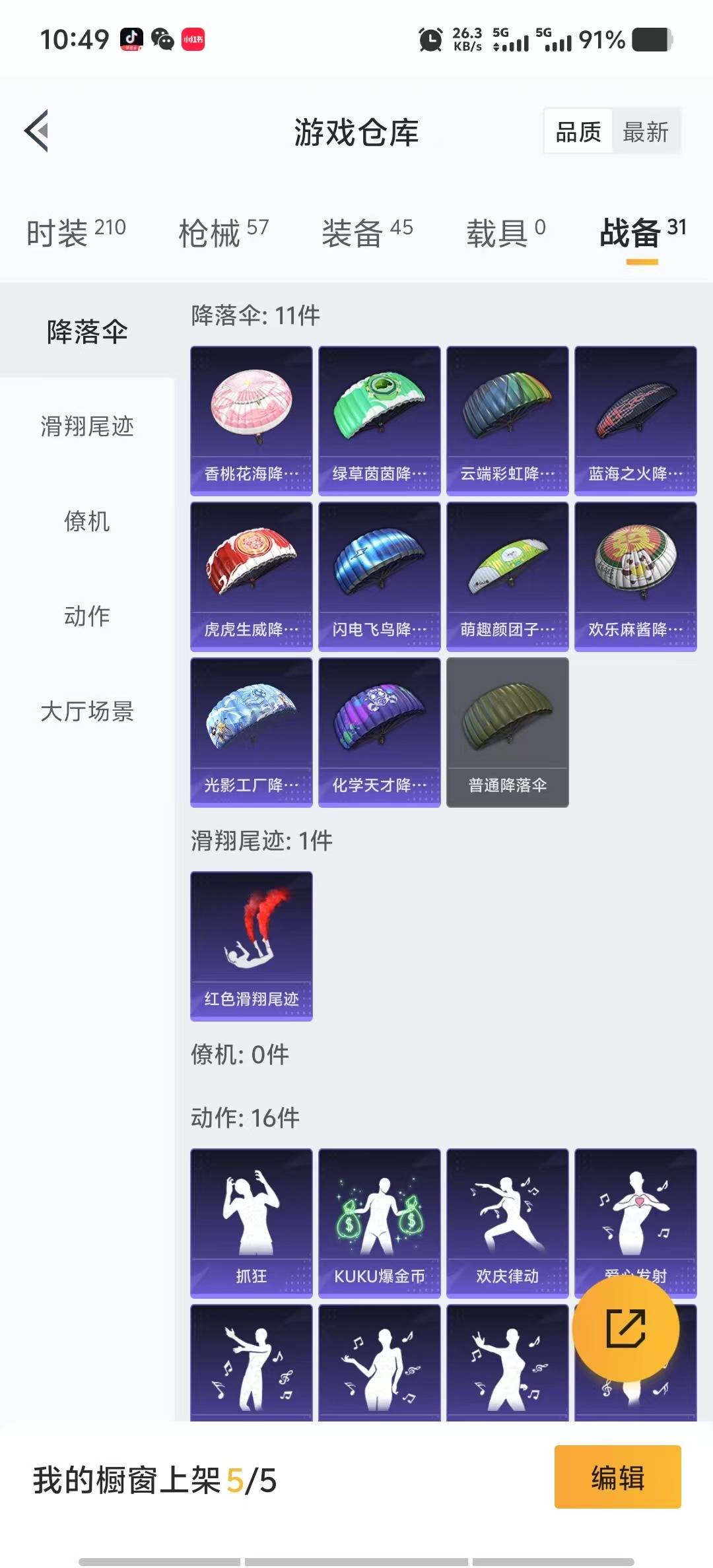Jump to the 僚机 category
Image resolution: width=713 pixels, height=1568 pixels.
87,521
